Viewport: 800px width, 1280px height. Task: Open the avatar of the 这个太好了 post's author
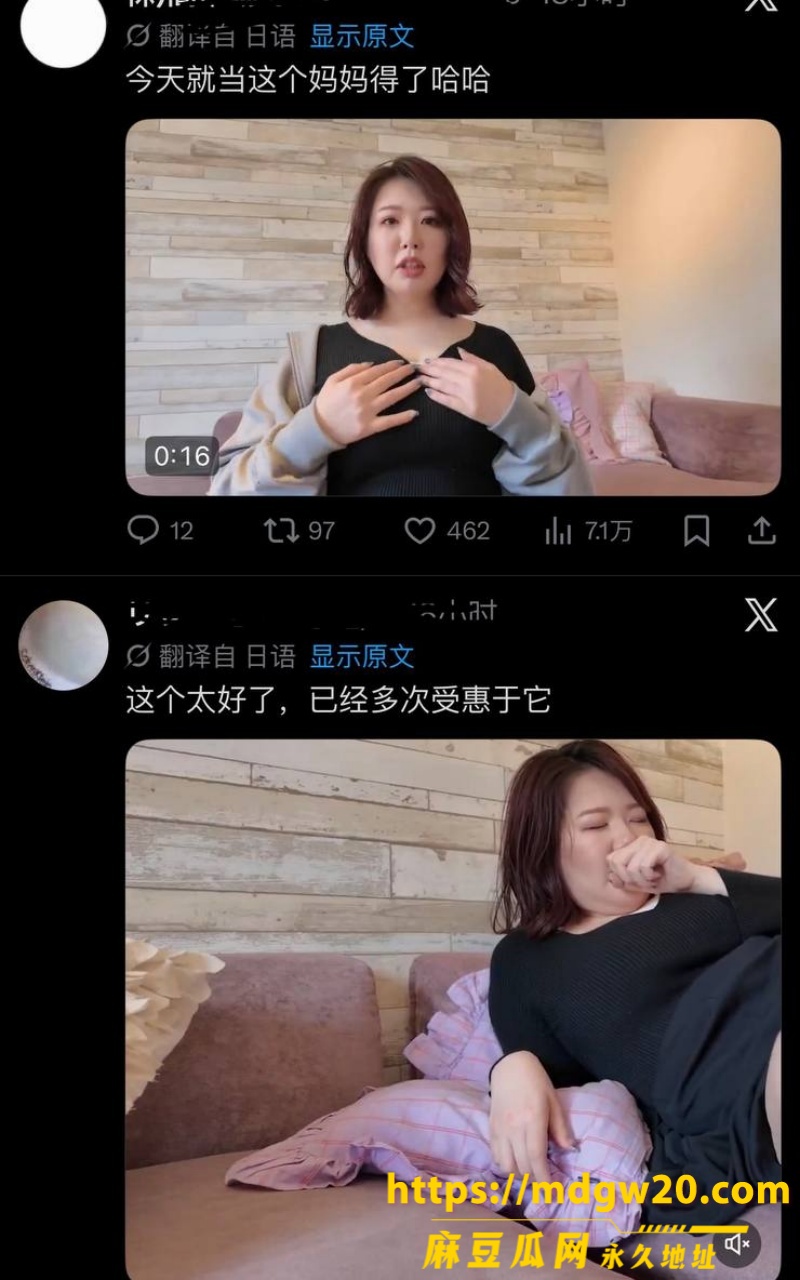point(63,645)
